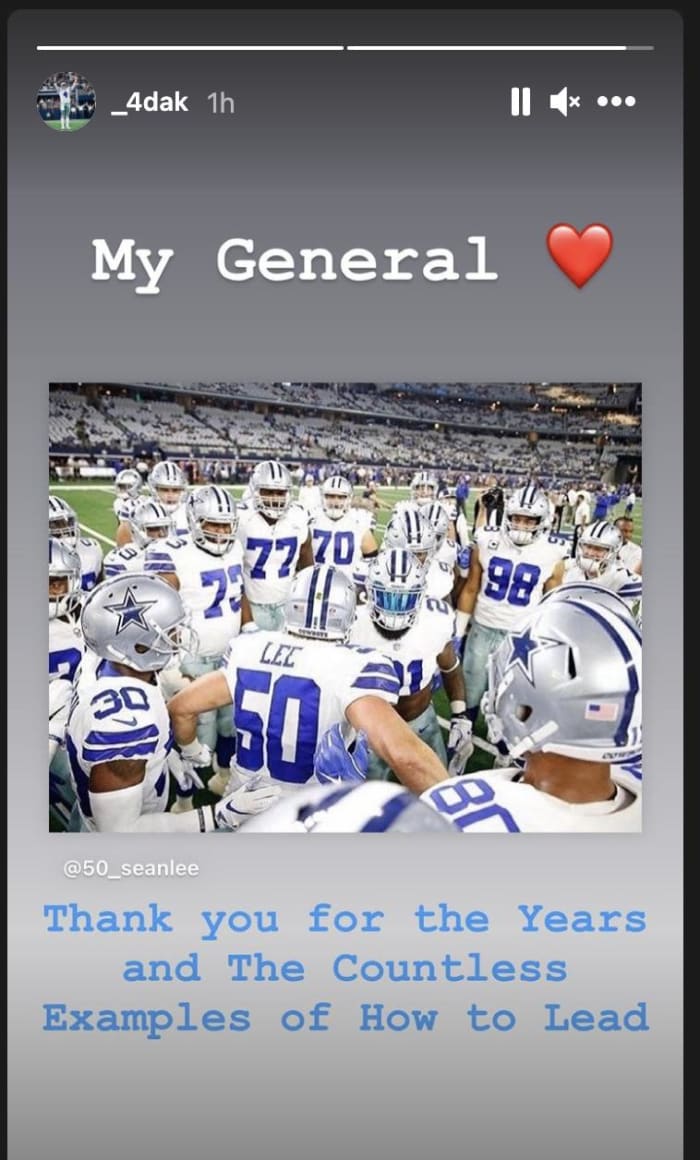The height and width of the screenshot is (1160, 700).
Task: Pause the story playback
Action: tap(520, 102)
